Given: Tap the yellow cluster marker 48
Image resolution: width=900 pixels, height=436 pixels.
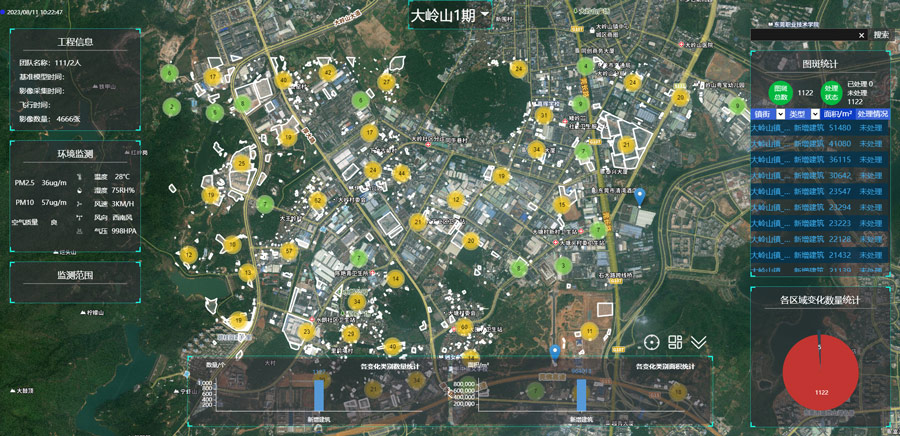Looking at the screenshot, I should (x=284, y=80).
